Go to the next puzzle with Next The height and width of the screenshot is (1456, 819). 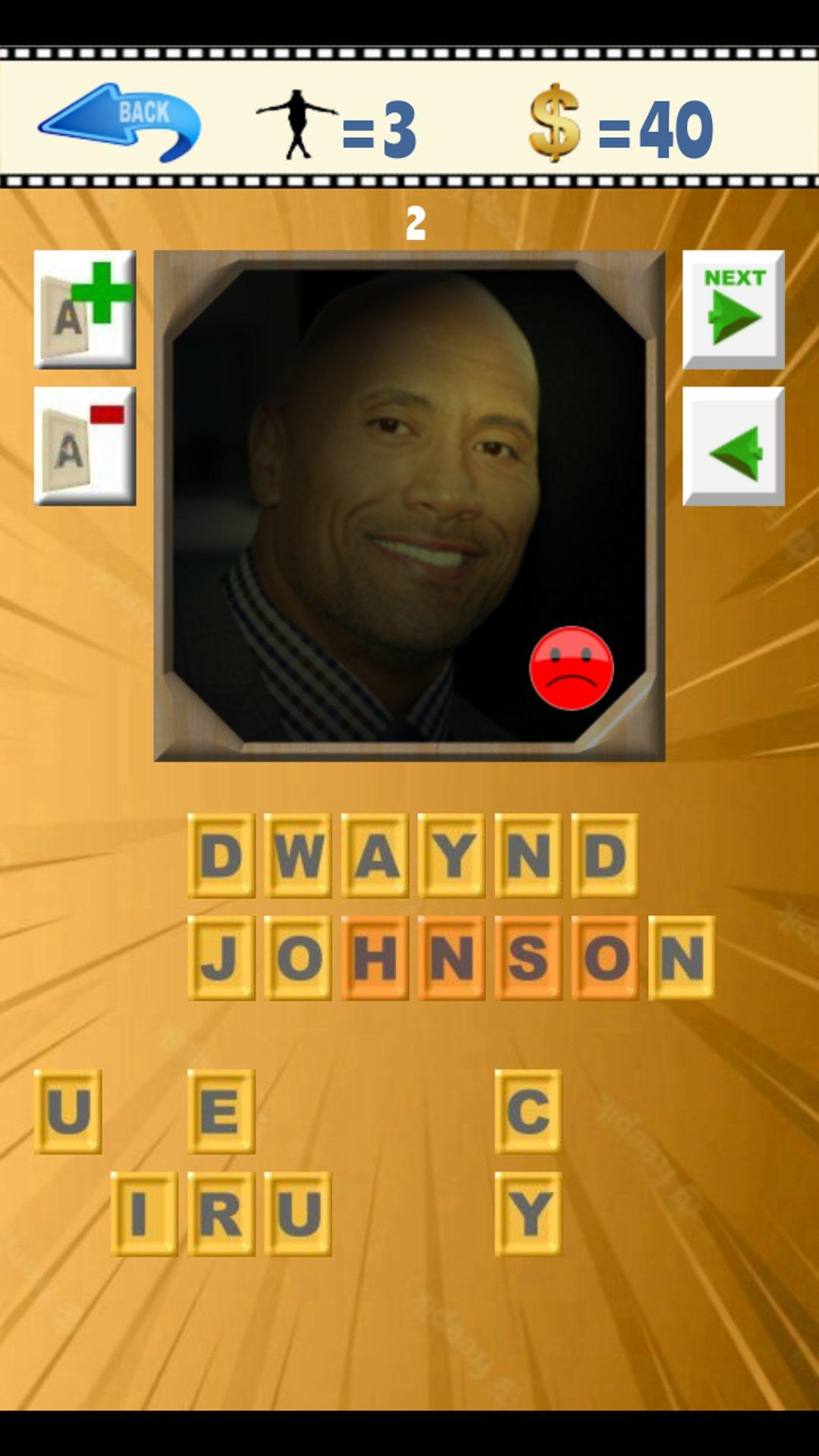coord(733,309)
